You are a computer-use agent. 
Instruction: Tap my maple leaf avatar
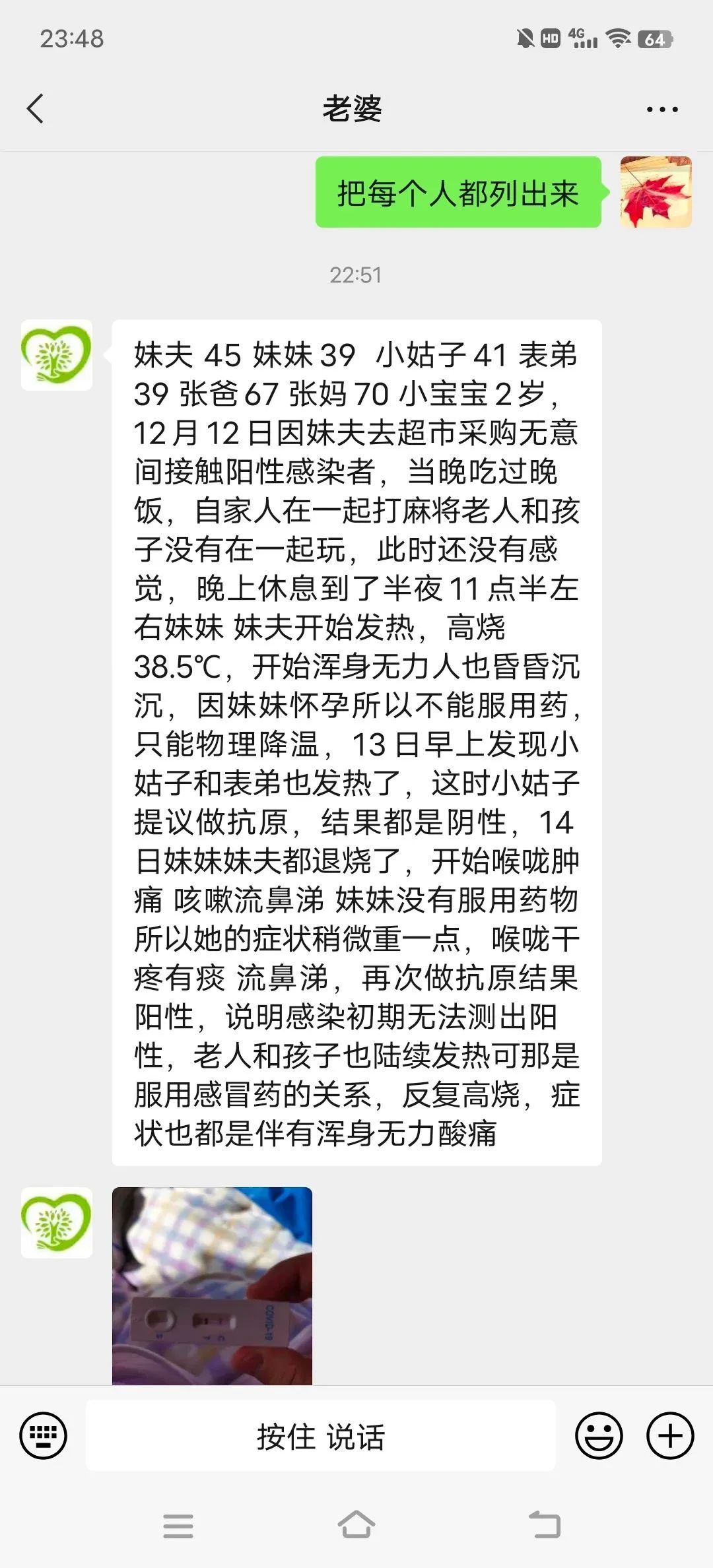click(x=656, y=192)
